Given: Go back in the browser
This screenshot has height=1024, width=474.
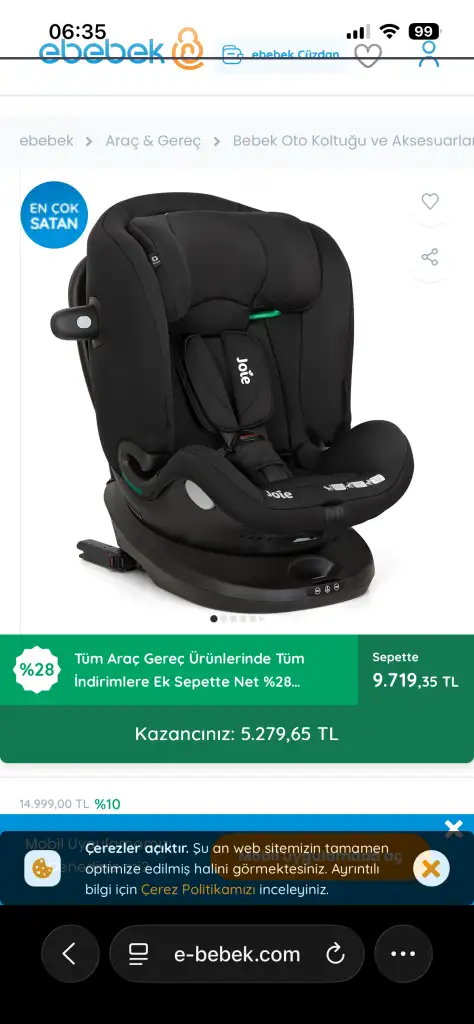Looking at the screenshot, I should pyautogui.click(x=70, y=954).
